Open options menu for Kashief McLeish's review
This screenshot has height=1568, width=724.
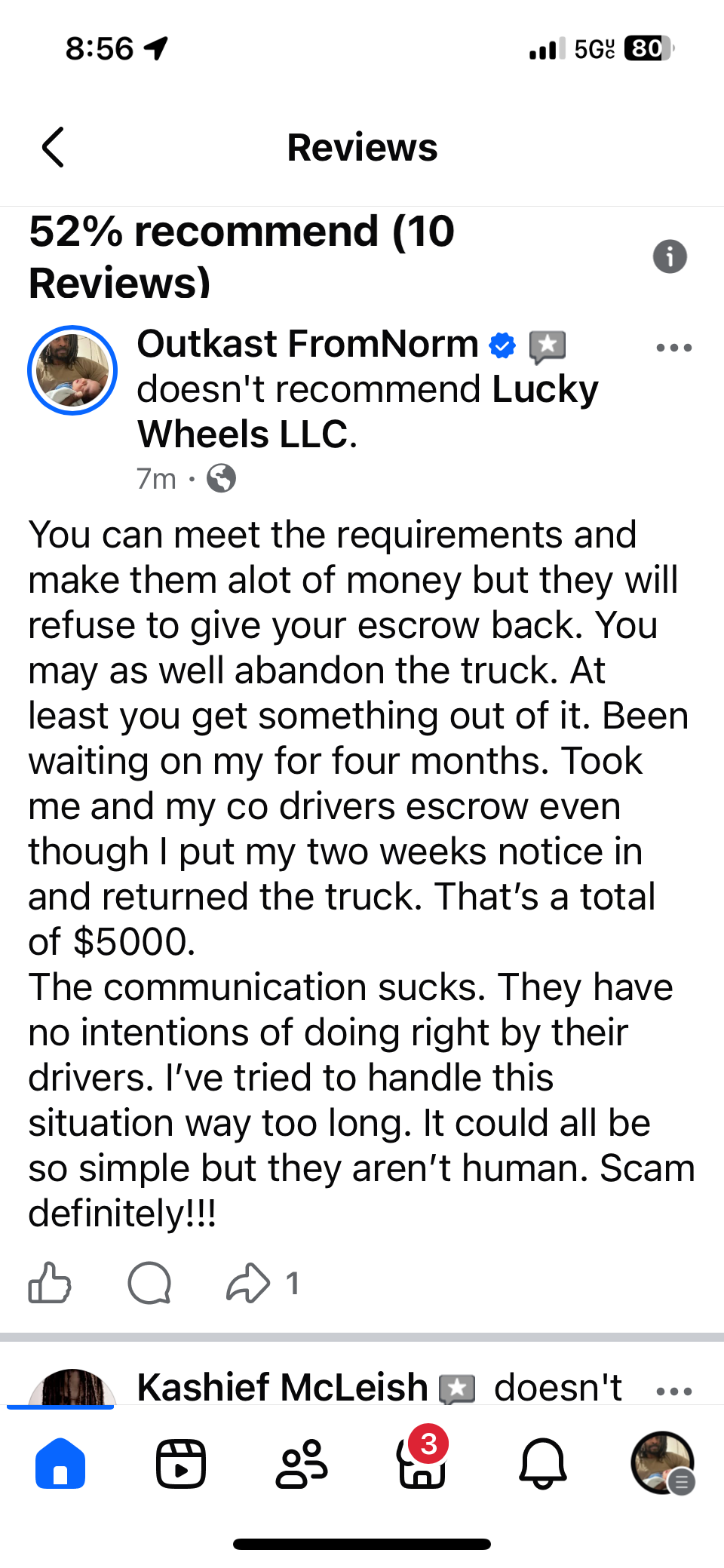pyautogui.click(x=673, y=1391)
